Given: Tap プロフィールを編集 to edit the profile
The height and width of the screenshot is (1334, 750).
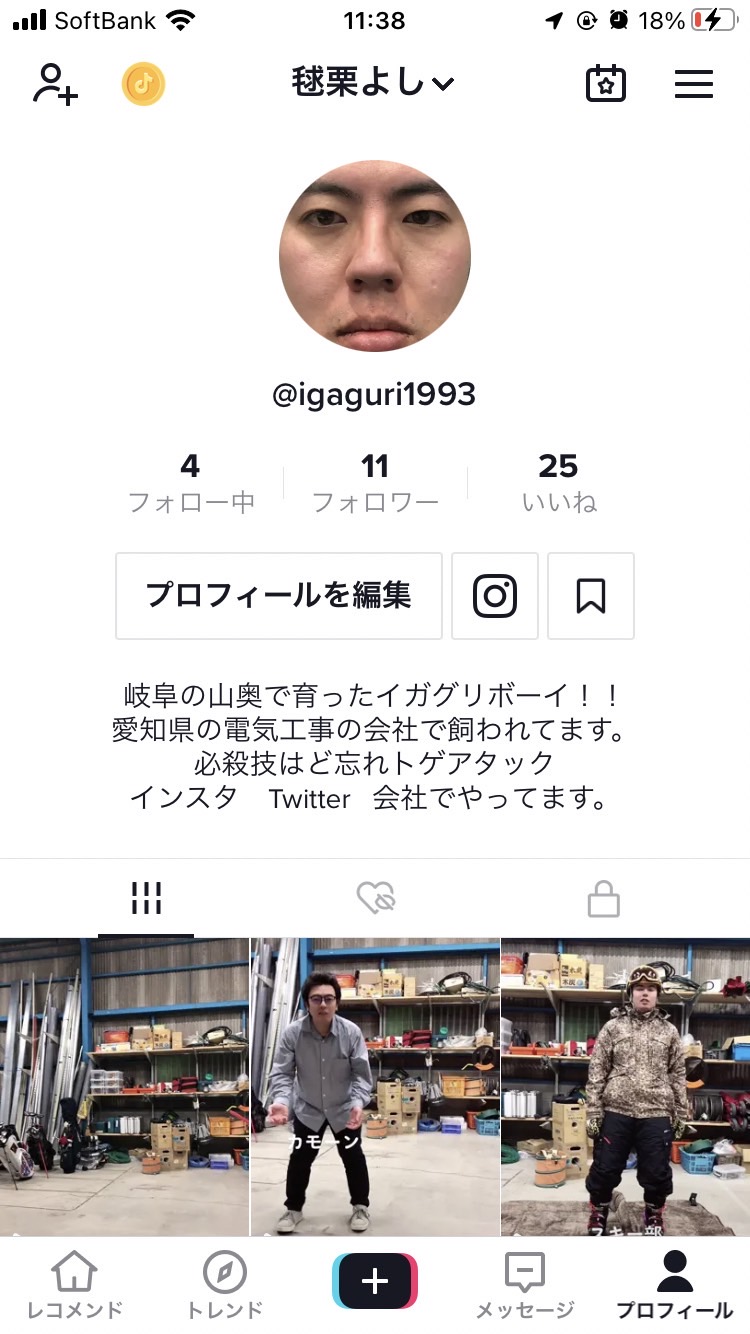Looking at the screenshot, I should coord(279,596).
